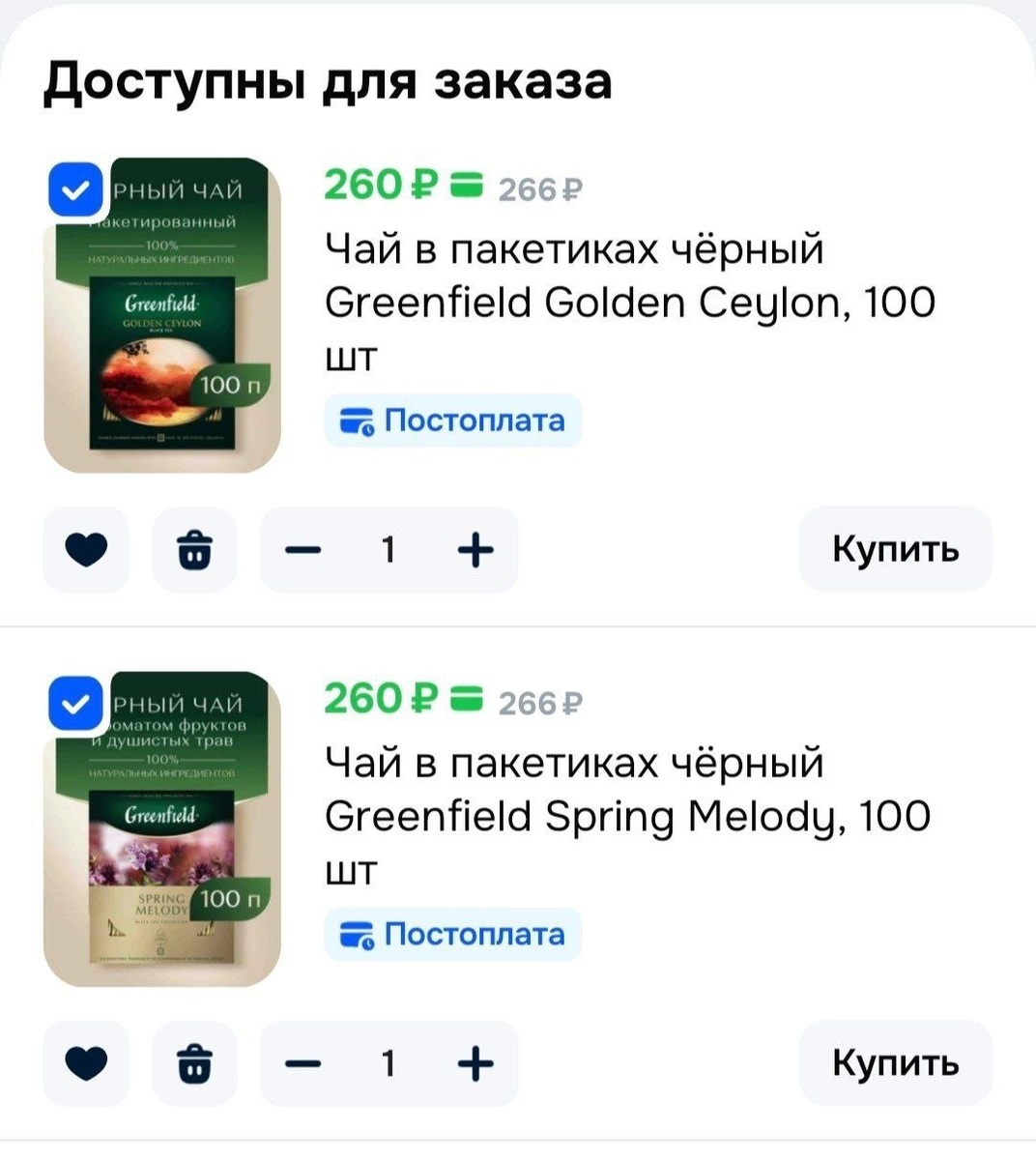The height and width of the screenshot is (1160, 1036).
Task: Remove Spring Melody tea with trash icon
Action: (x=194, y=1064)
